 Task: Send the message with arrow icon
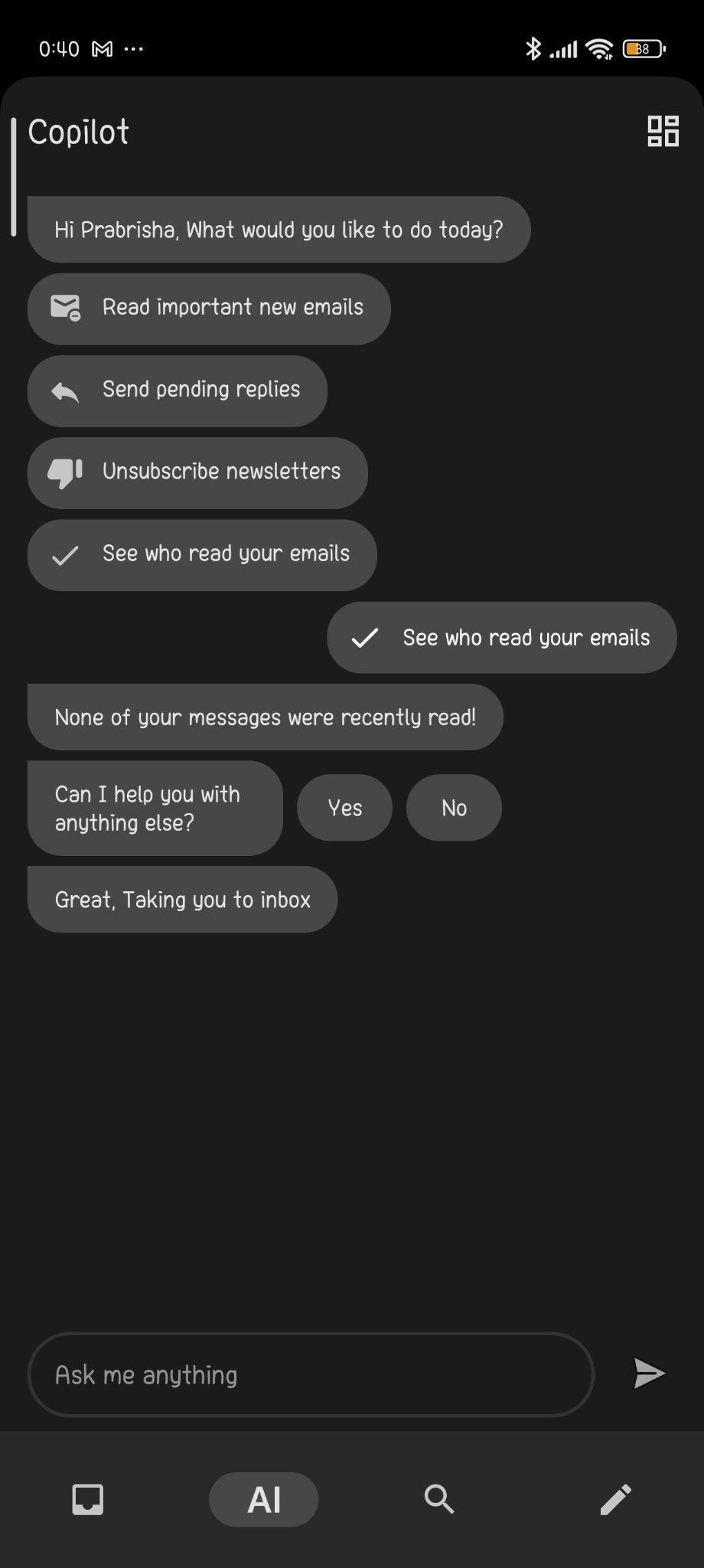(649, 1374)
